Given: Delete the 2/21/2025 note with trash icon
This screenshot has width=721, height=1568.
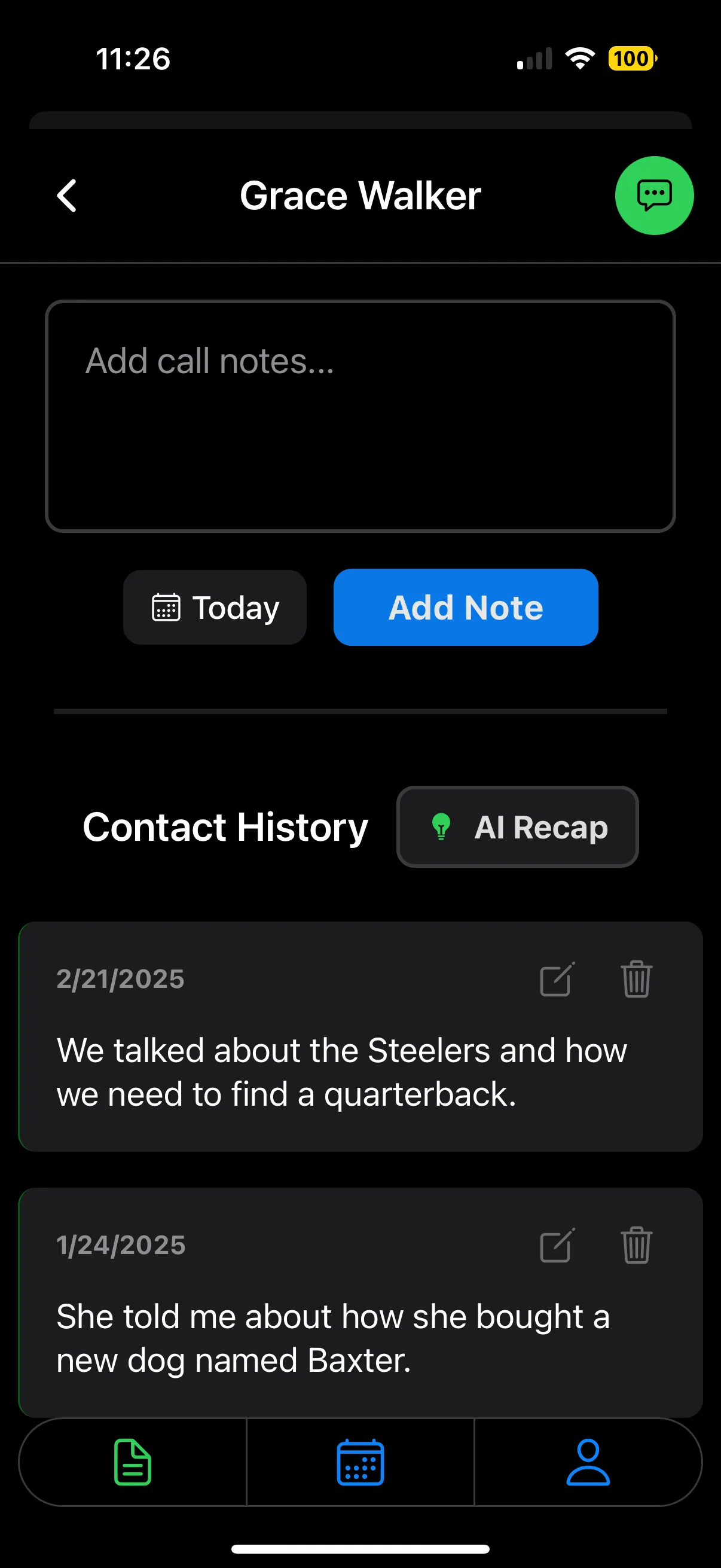Looking at the screenshot, I should 636,980.
